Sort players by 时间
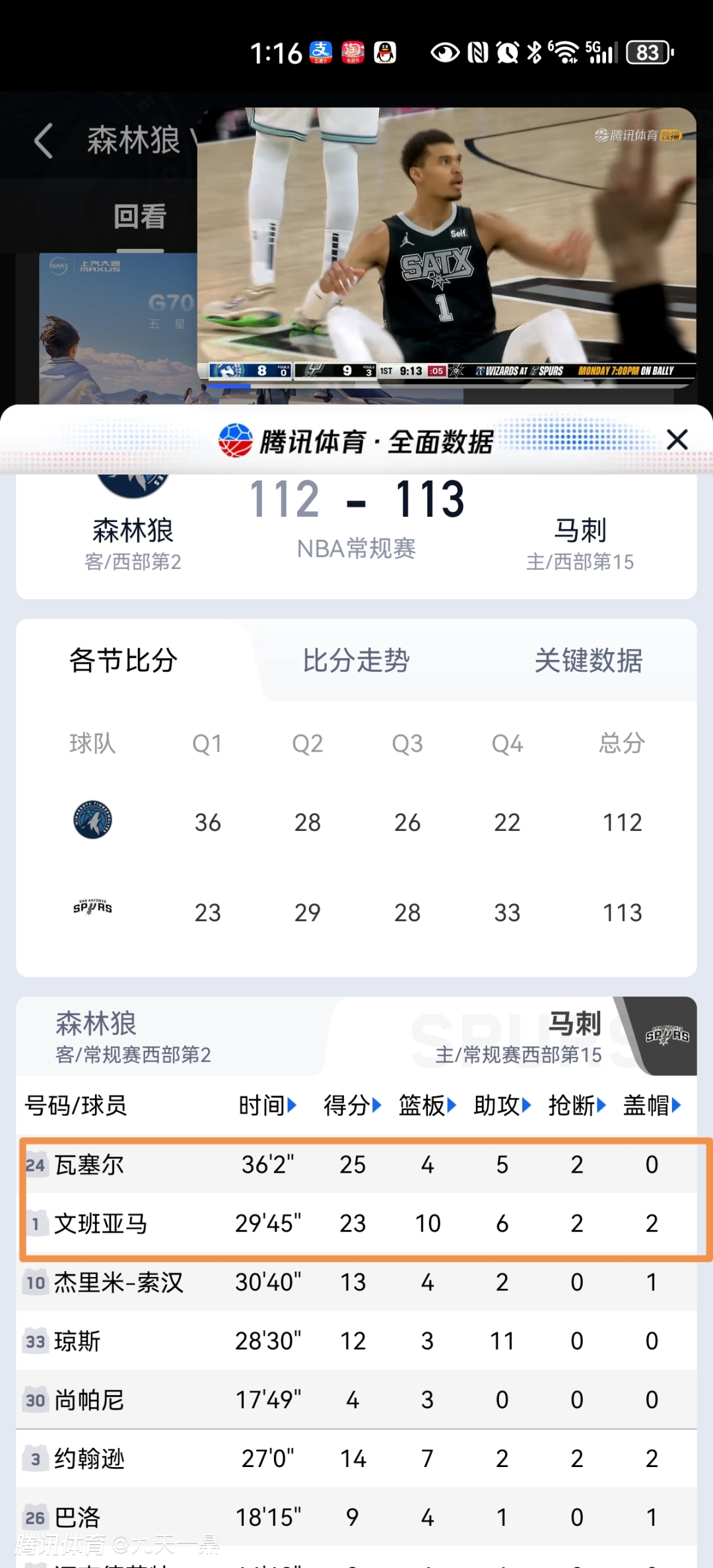This screenshot has height=1568, width=713. point(267,1105)
